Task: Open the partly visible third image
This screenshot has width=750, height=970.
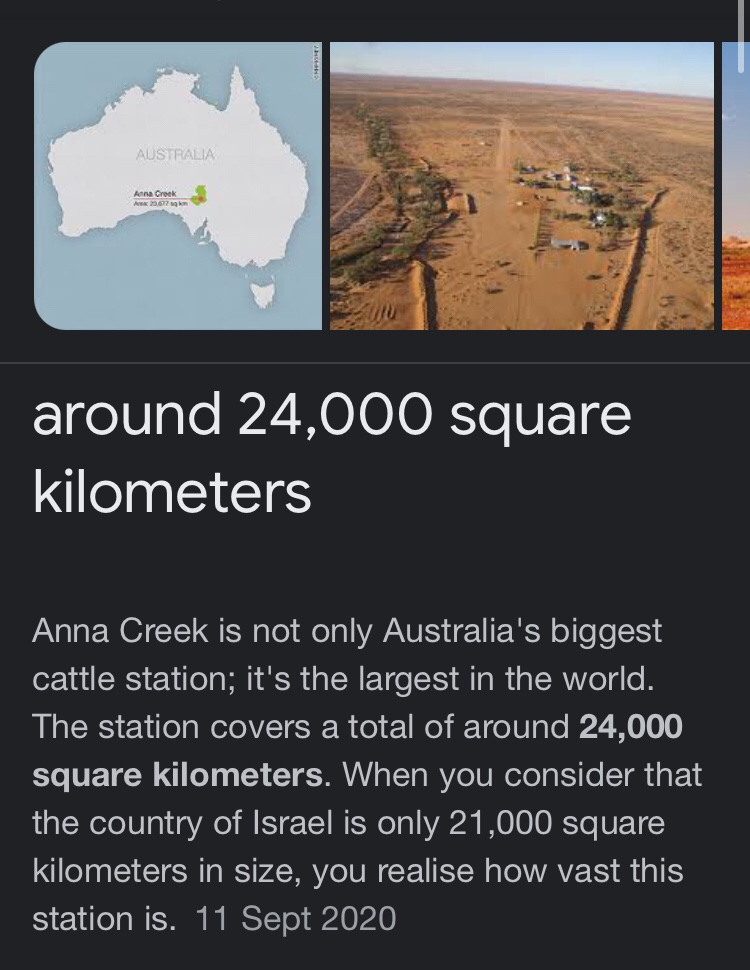Action: (x=736, y=186)
